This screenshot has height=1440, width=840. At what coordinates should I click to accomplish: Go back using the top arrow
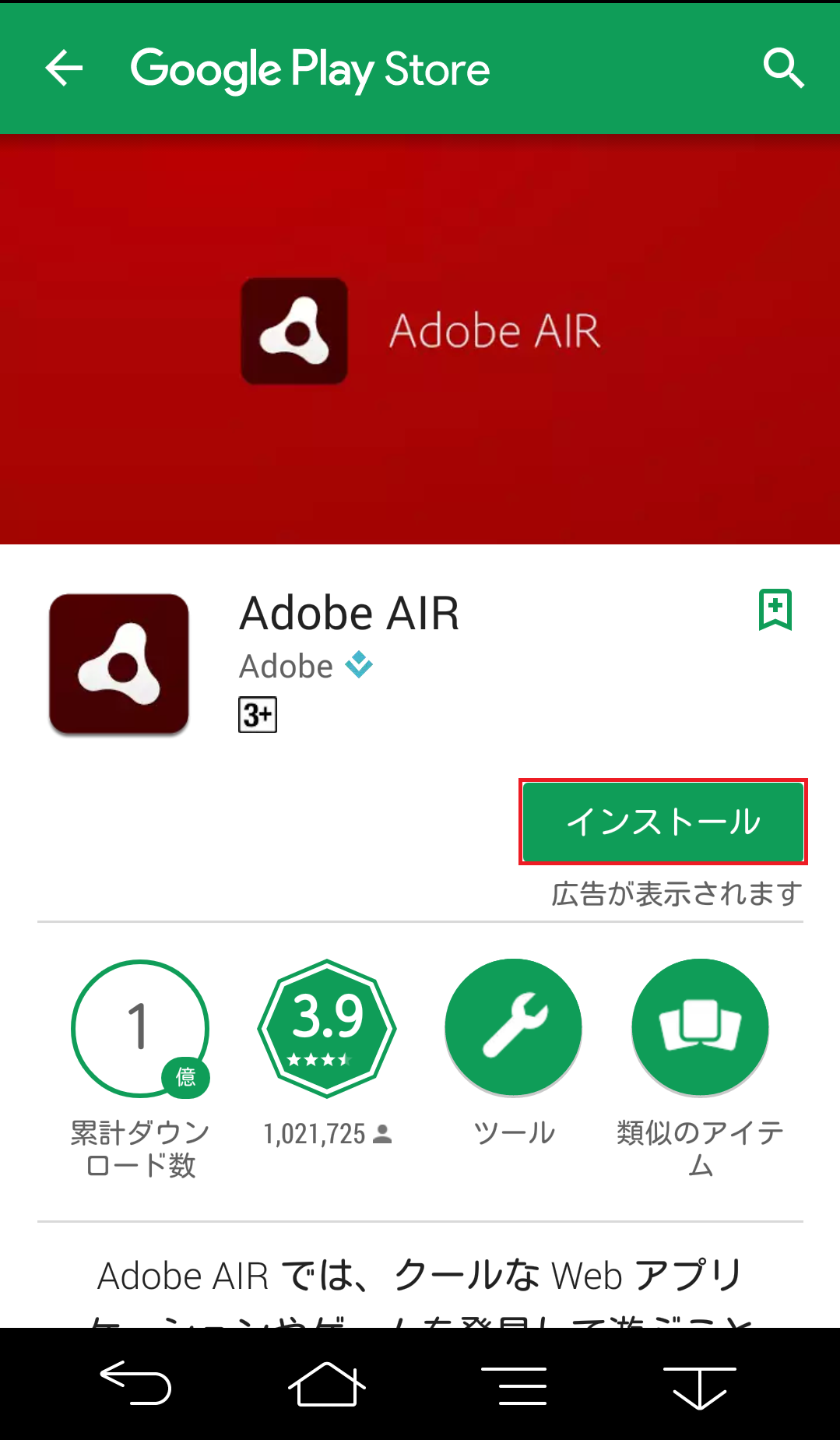pyautogui.click(x=64, y=68)
